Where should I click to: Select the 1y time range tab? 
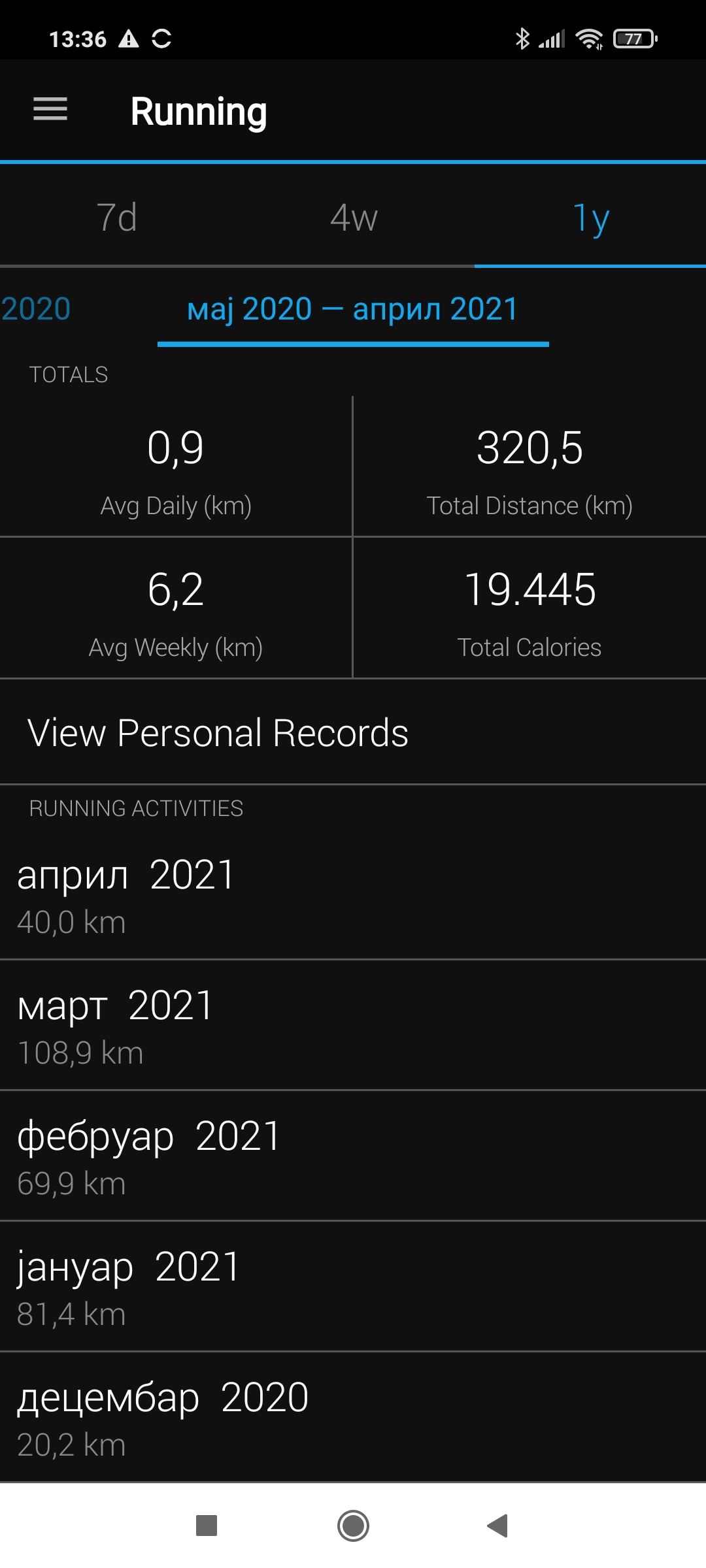point(590,218)
